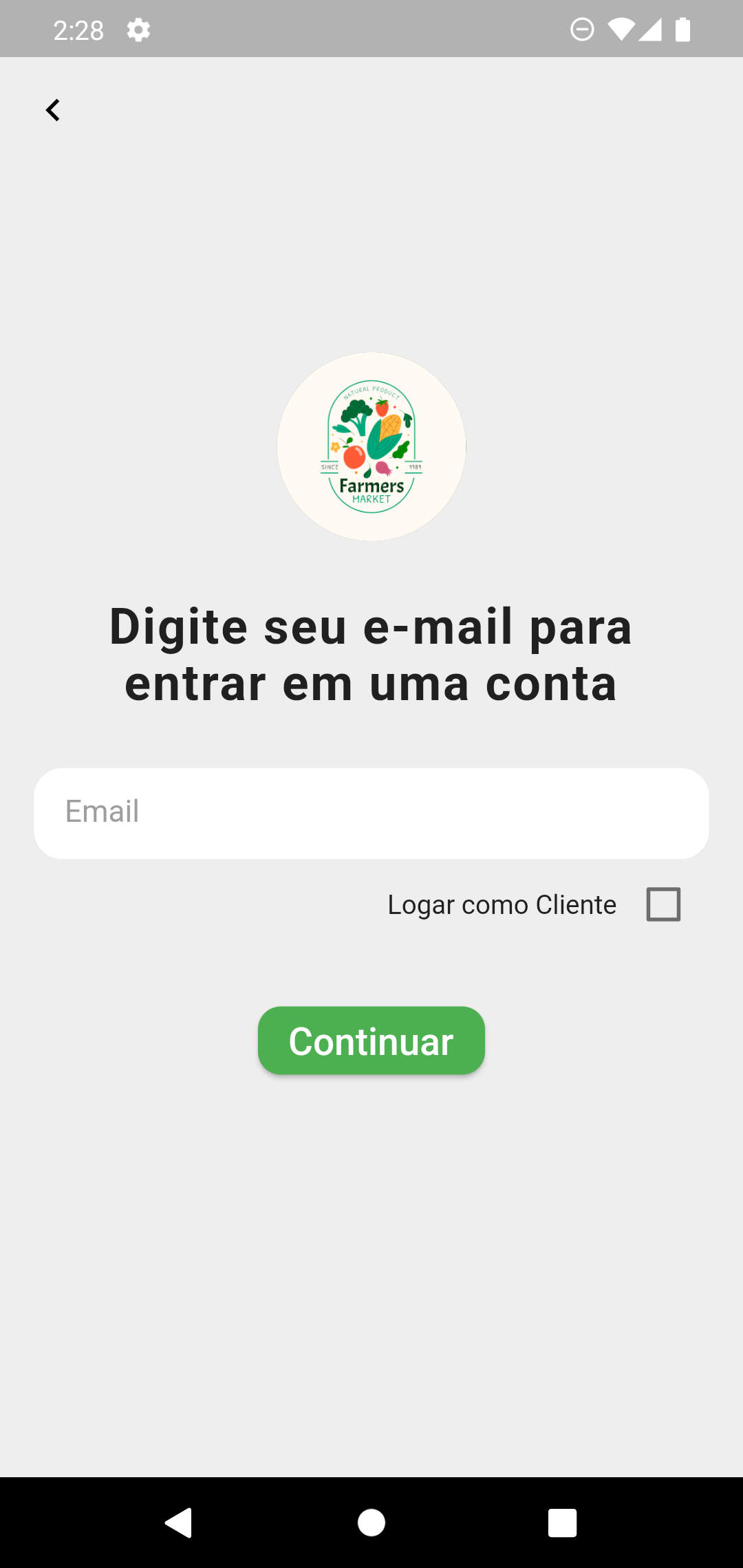The height and width of the screenshot is (1568, 743).
Task: Open recent apps from navigation bar
Action: tap(562, 1523)
